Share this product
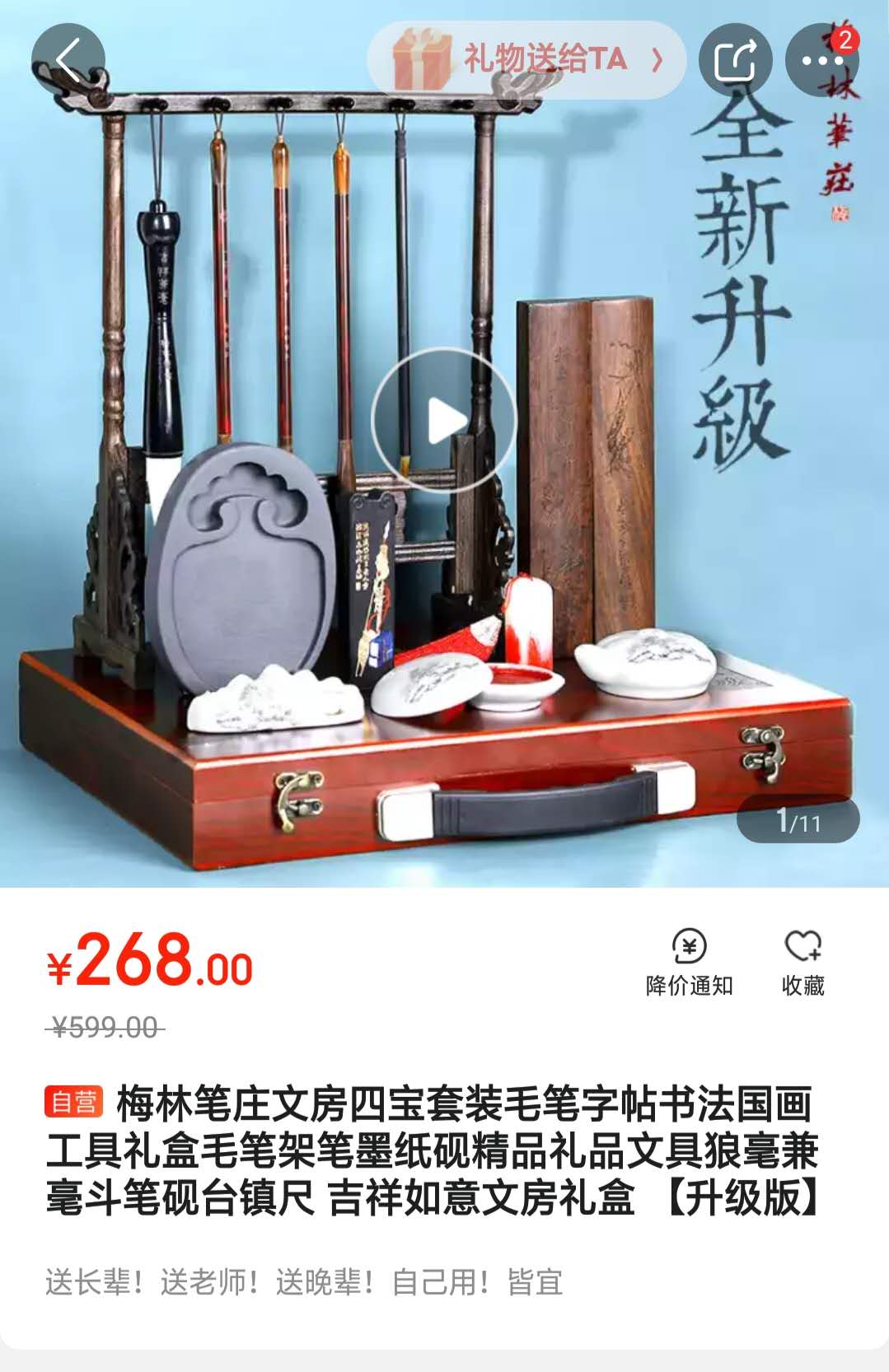Image resolution: width=889 pixels, height=1372 pixels. 735,60
